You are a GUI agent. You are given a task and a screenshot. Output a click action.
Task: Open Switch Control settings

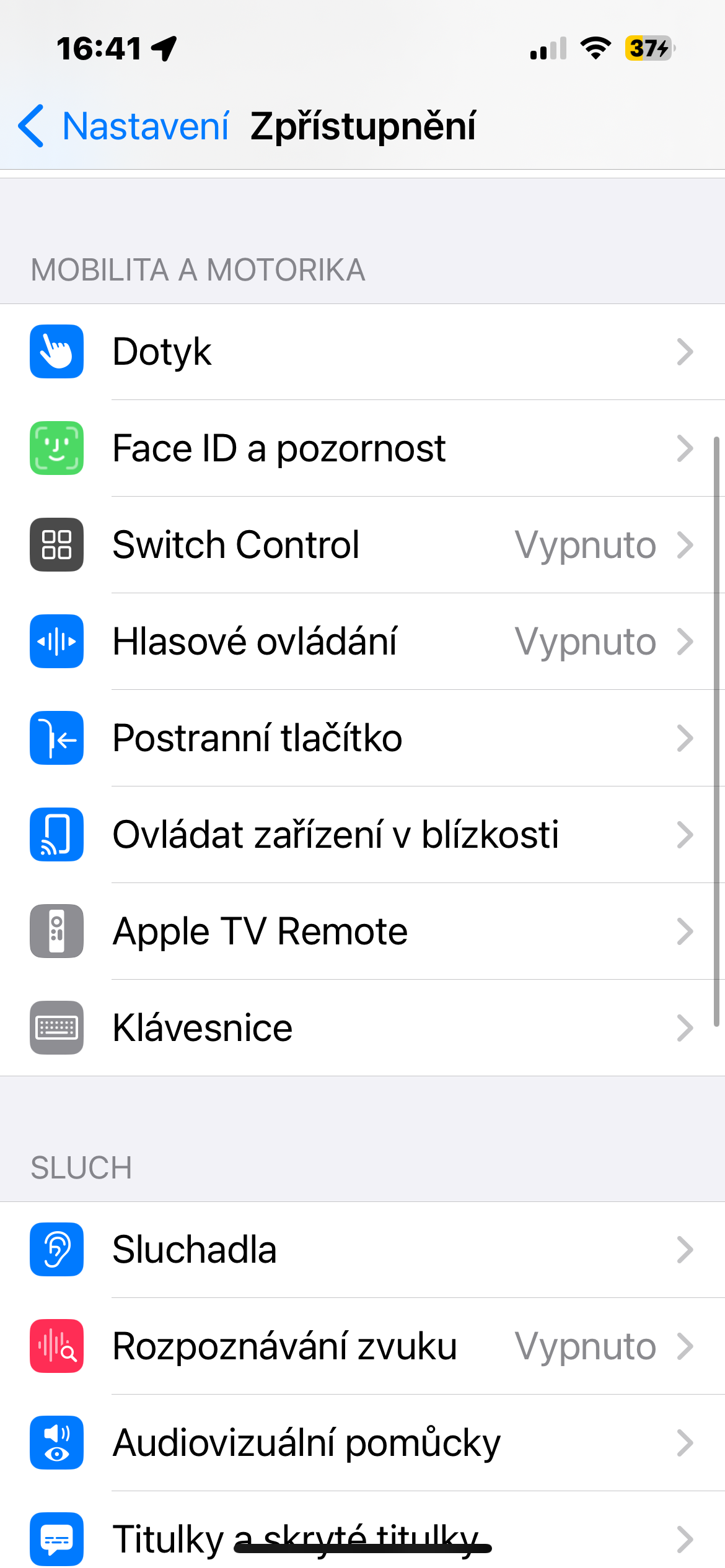362,545
